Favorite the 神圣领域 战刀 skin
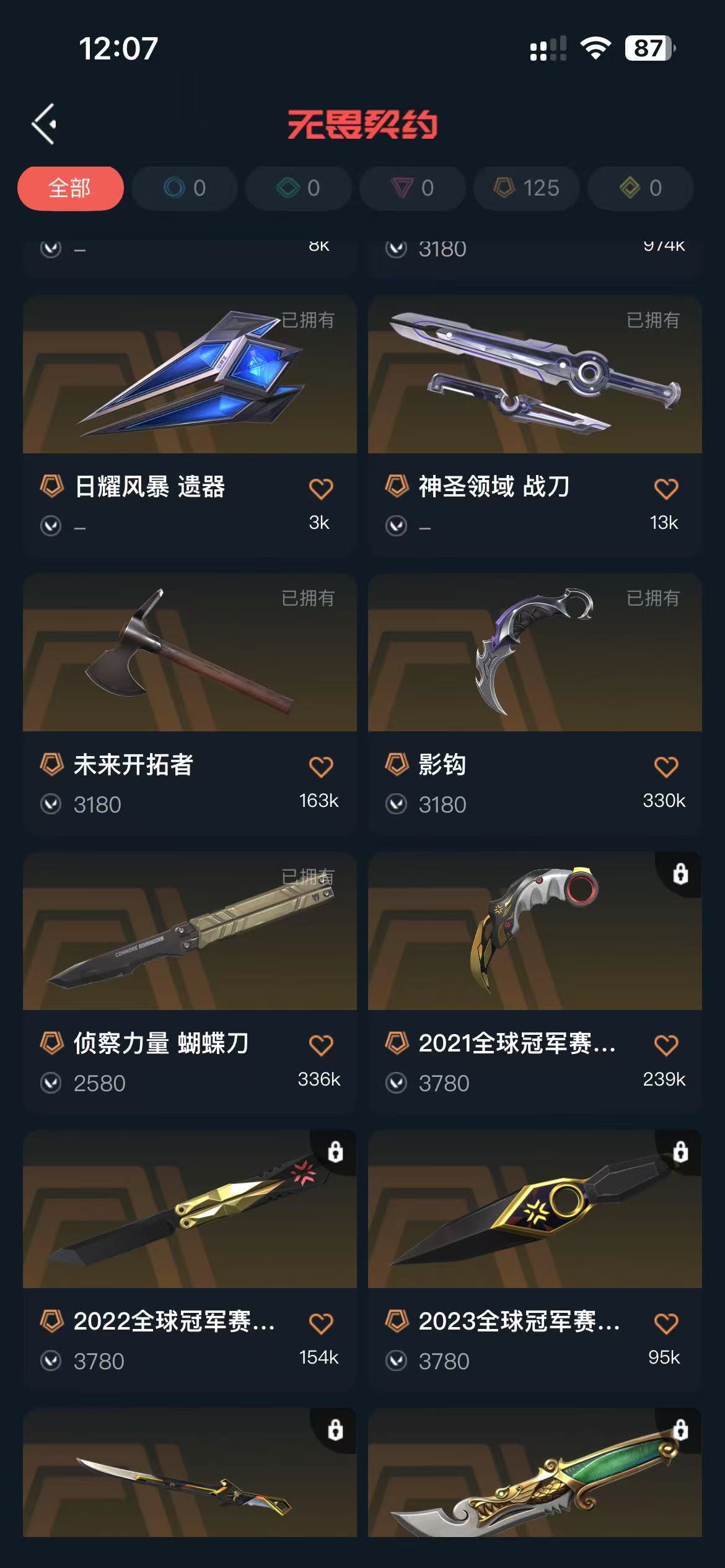Image resolution: width=725 pixels, height=1568 pixels. pyautogui.click(x=666, y=489)
